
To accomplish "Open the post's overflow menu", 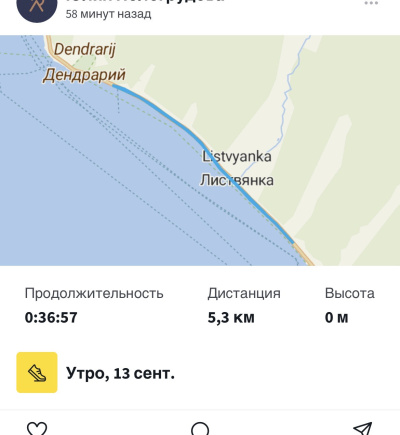I will pyautogui.click(x=371, y=3).
